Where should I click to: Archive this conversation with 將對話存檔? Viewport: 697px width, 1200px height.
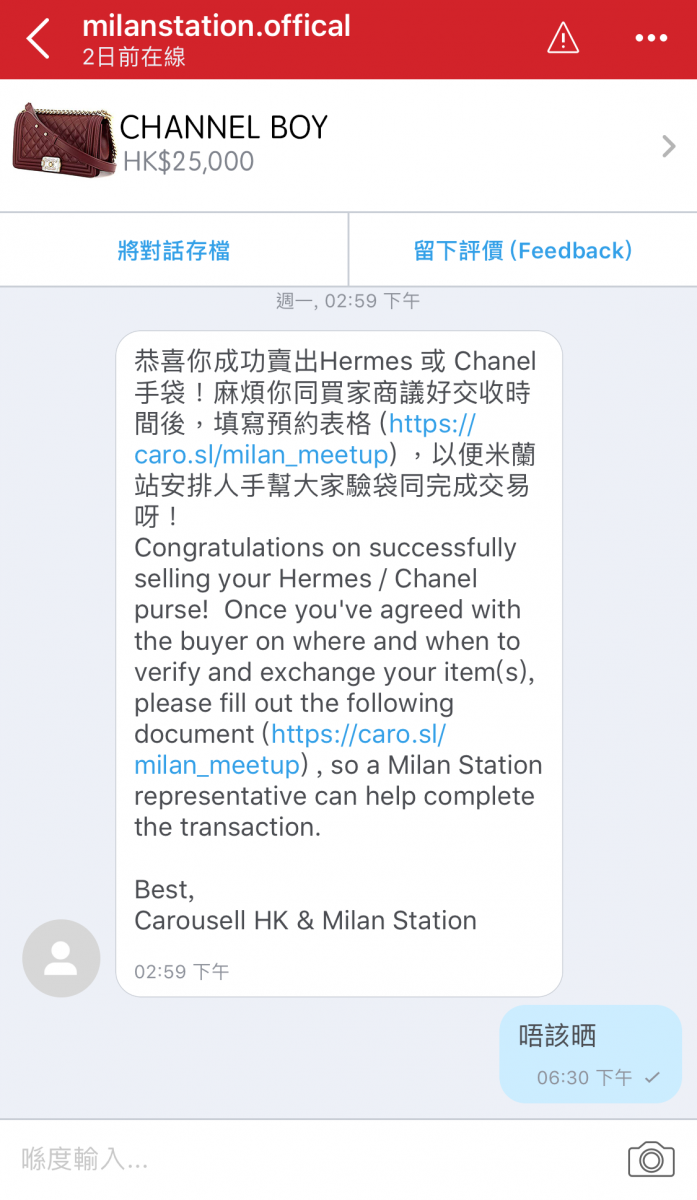174,250
